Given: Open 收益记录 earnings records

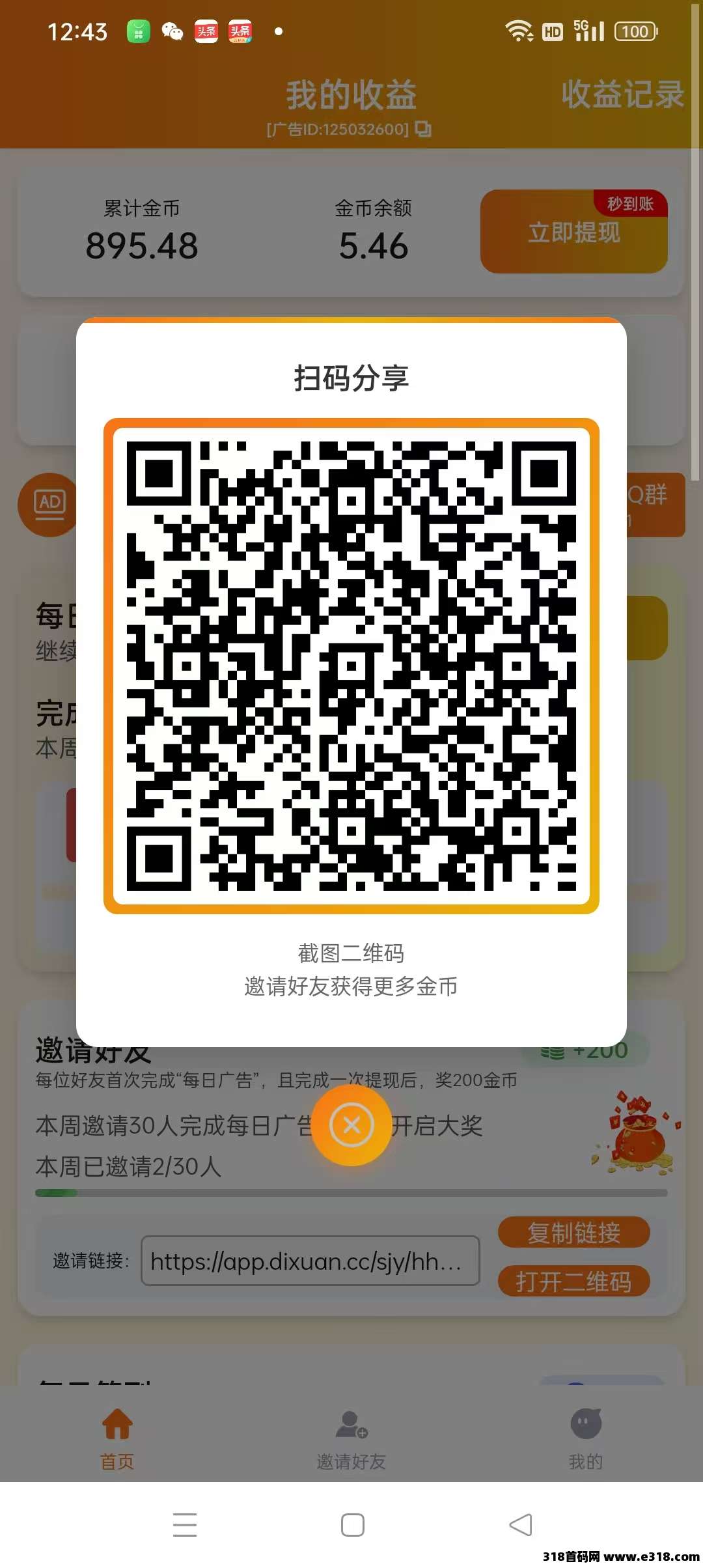Looking at the screenshot, I should 622,95.
